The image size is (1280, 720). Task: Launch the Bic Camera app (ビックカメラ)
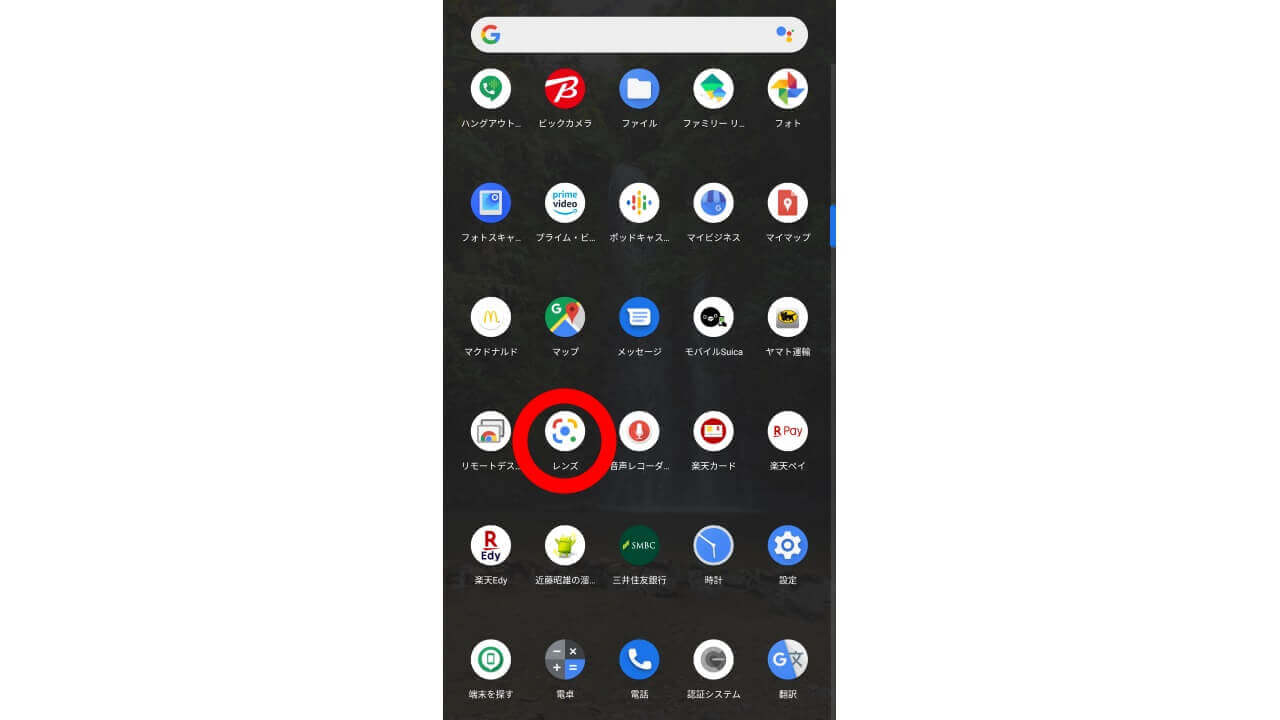click(565, 90)
